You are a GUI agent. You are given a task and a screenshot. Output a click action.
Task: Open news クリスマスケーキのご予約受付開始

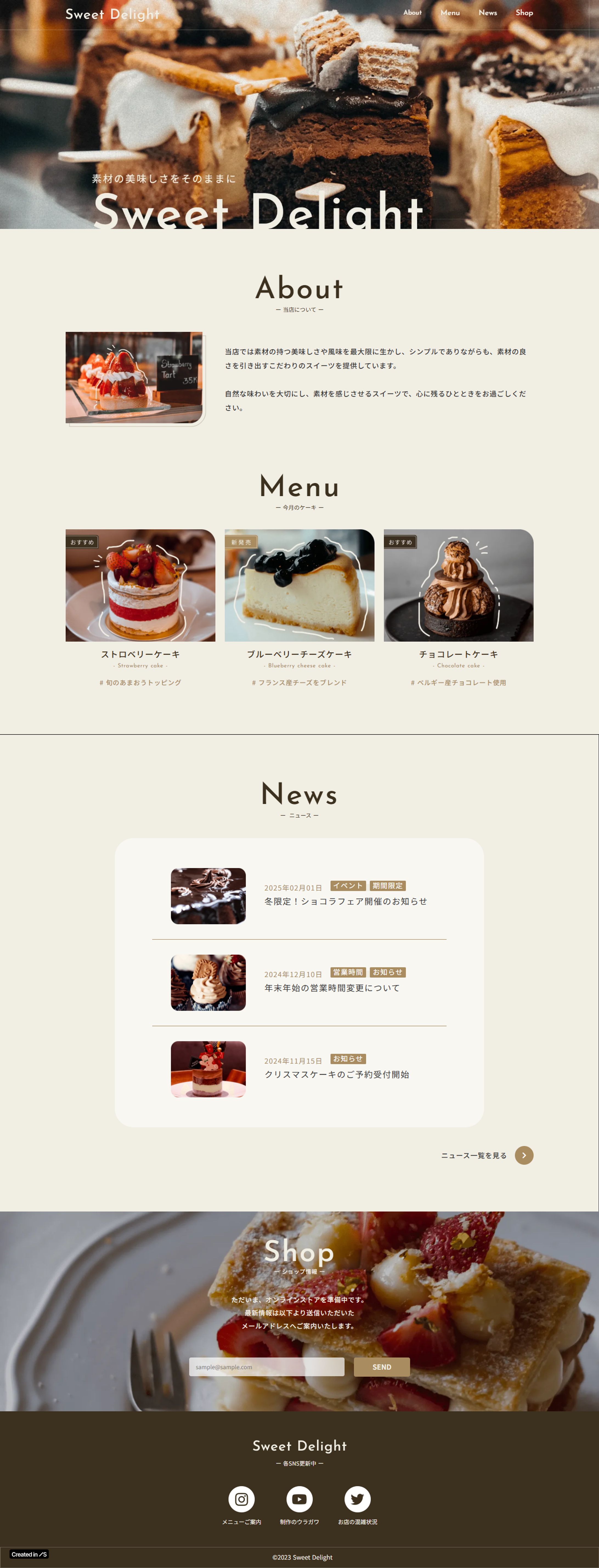click(336, 1074)
